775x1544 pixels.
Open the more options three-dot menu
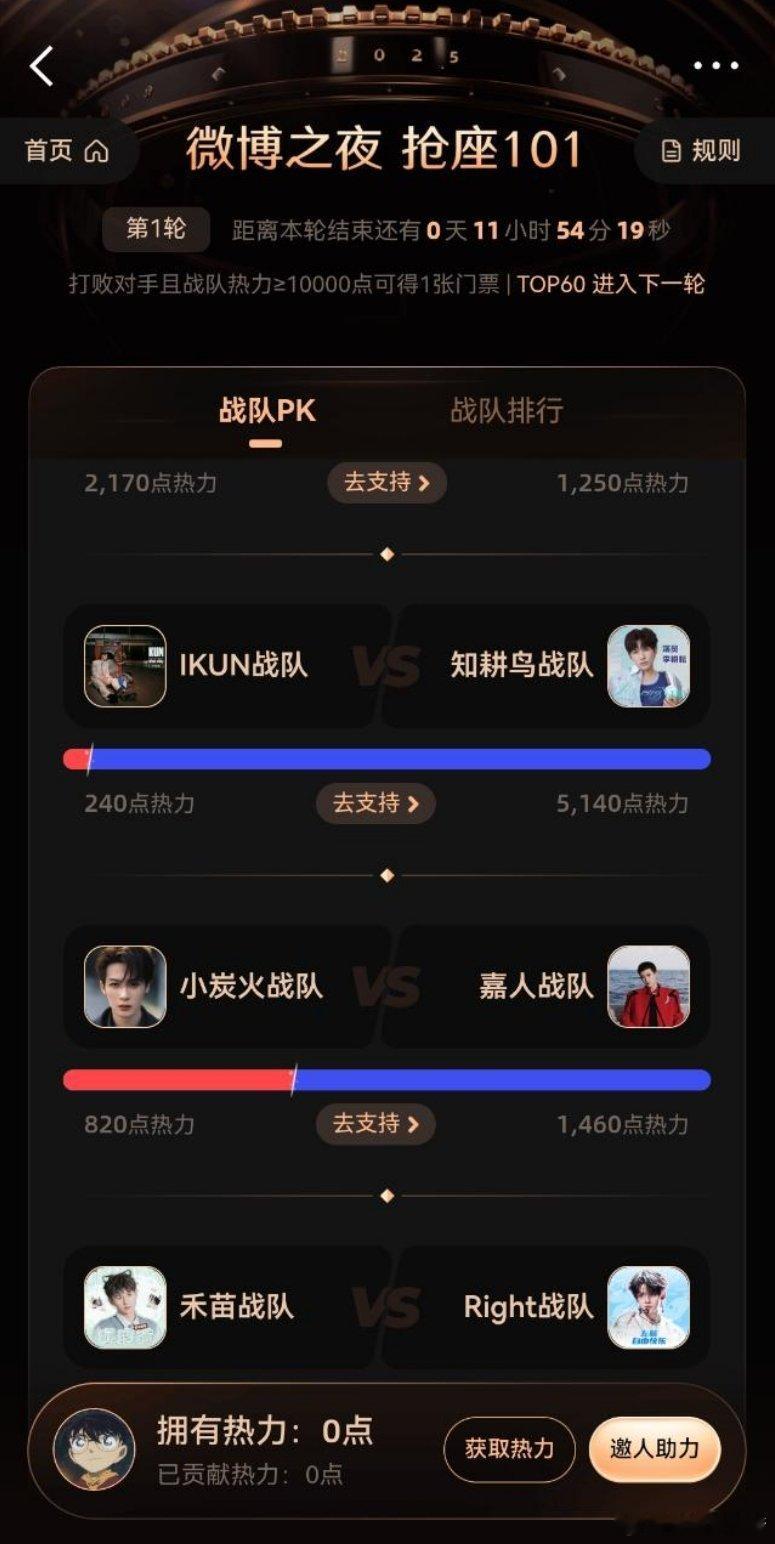pos(716,65)
